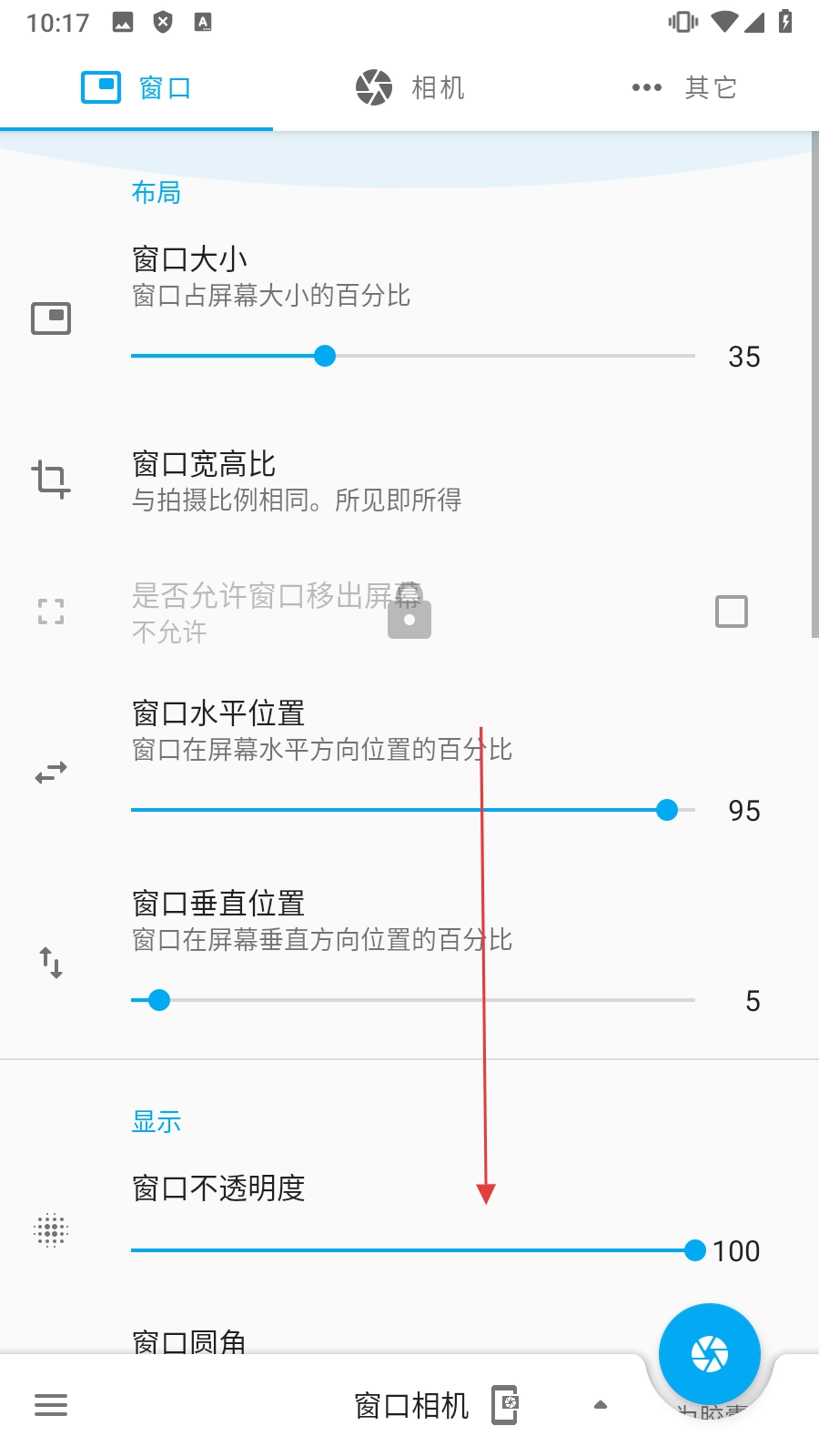
Task: Tap the phone icon beside 窗口相机
Action: 505,1404
